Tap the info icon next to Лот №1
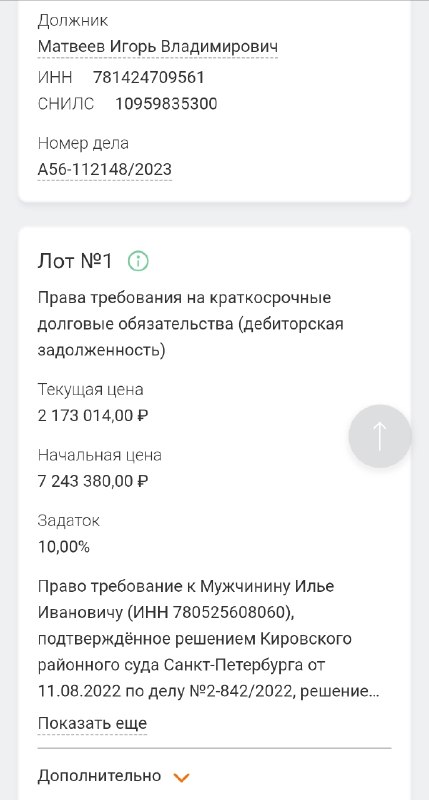429x800 pixels. (138, 261)
